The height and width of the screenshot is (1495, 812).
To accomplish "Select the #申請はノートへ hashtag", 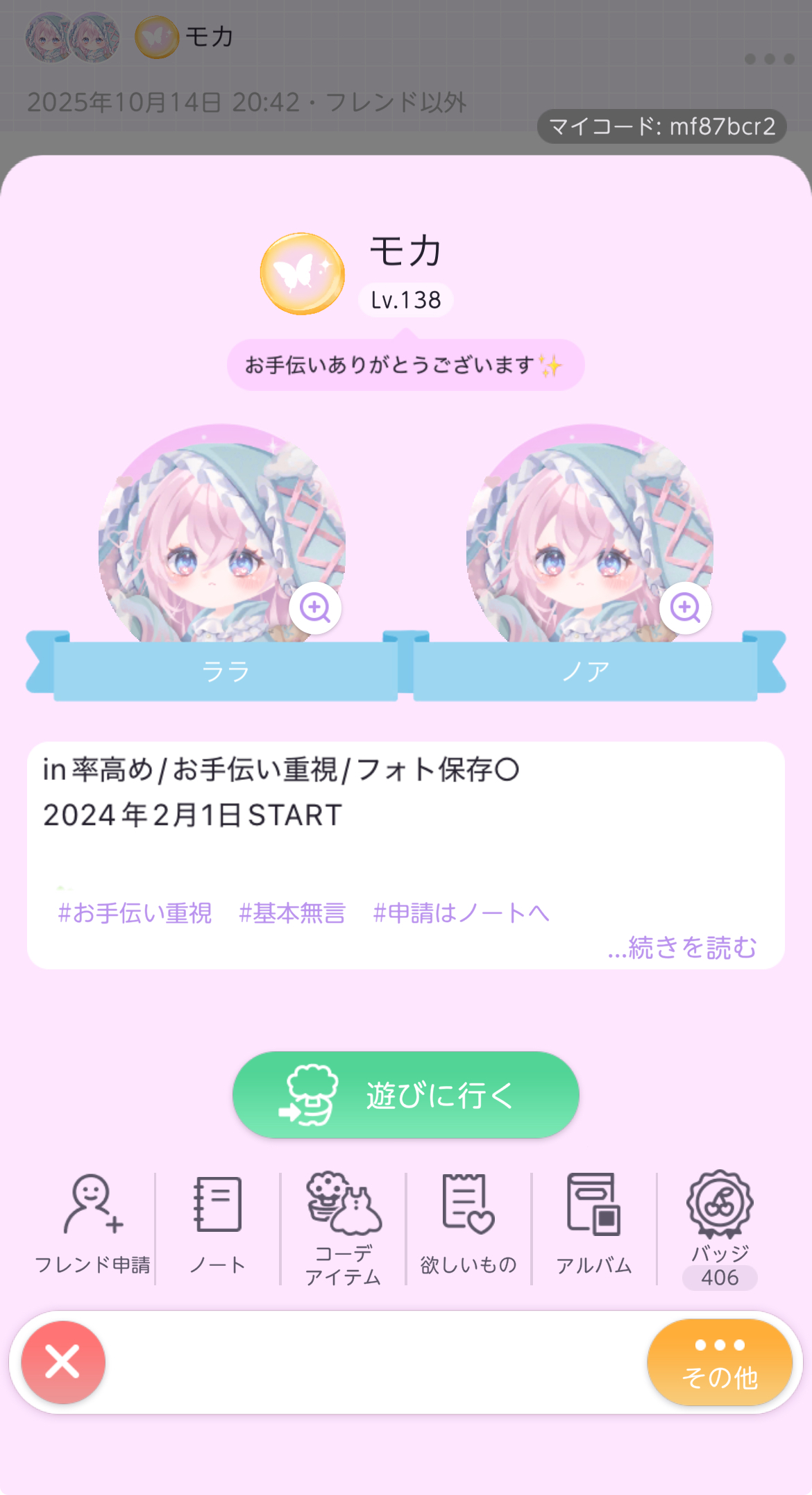I will (461, 912).
